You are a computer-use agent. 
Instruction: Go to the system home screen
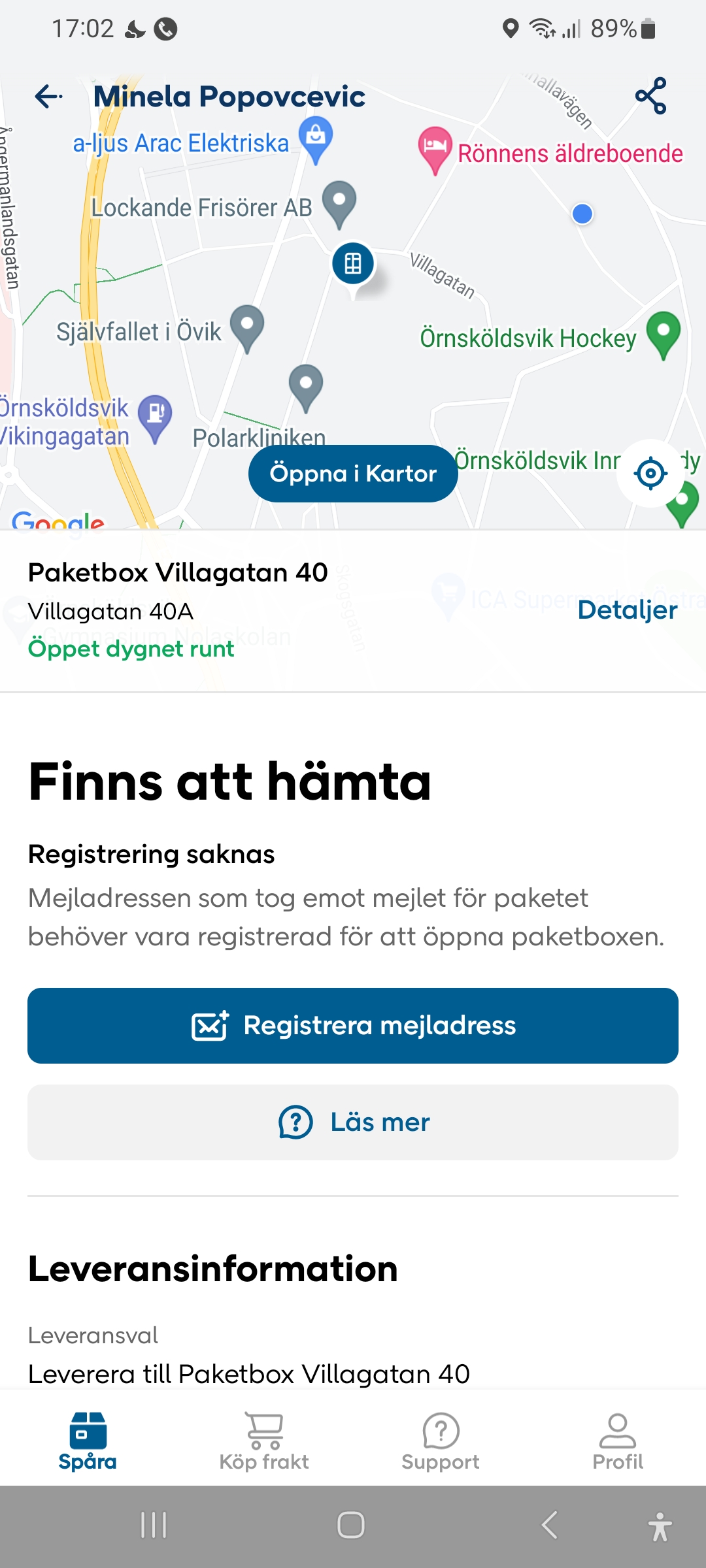coord(351,1526)
